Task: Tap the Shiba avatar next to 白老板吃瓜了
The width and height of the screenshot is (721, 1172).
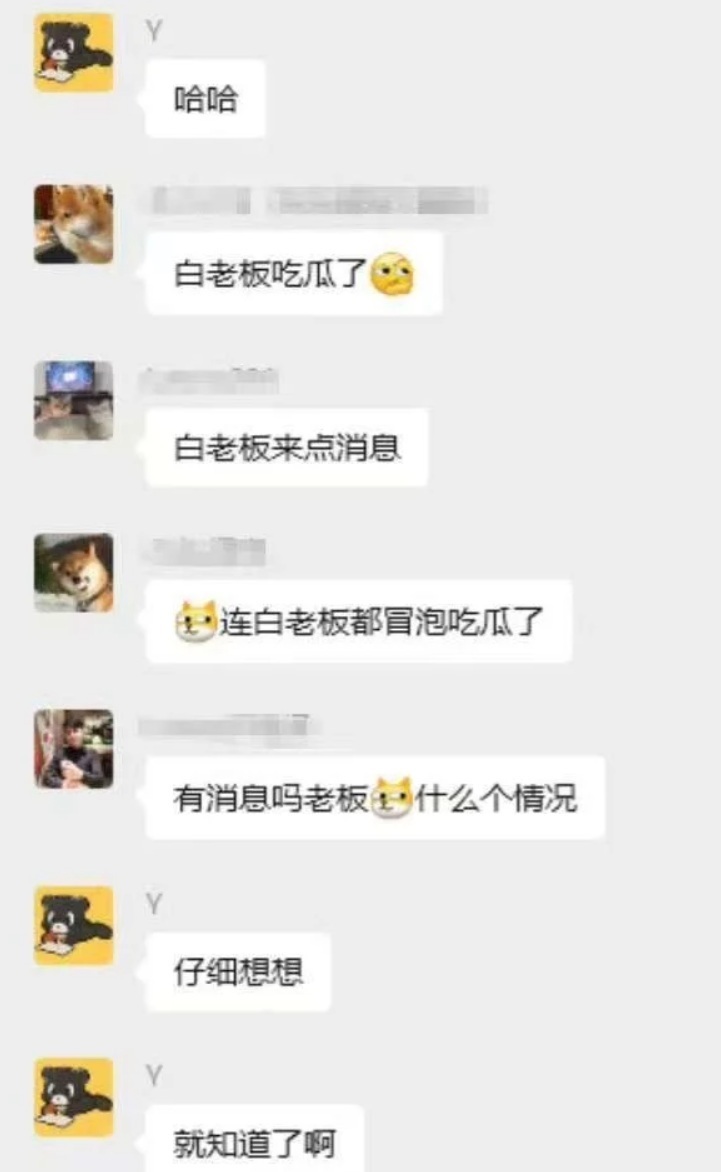Action: [74, 224]
